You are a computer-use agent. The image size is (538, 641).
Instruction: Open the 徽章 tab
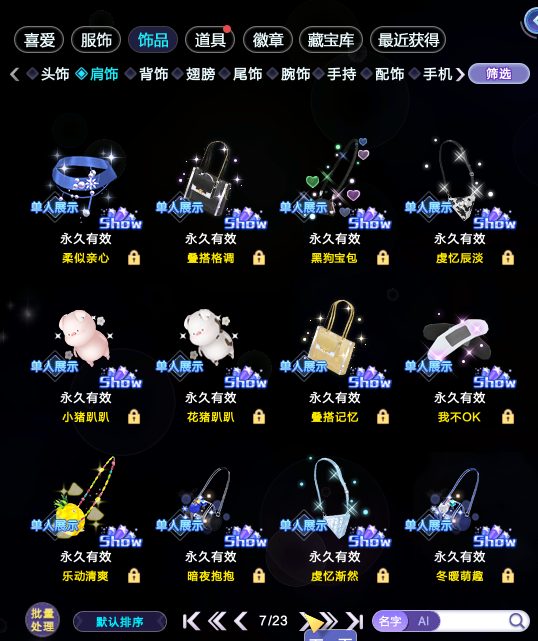click(267, 40)
